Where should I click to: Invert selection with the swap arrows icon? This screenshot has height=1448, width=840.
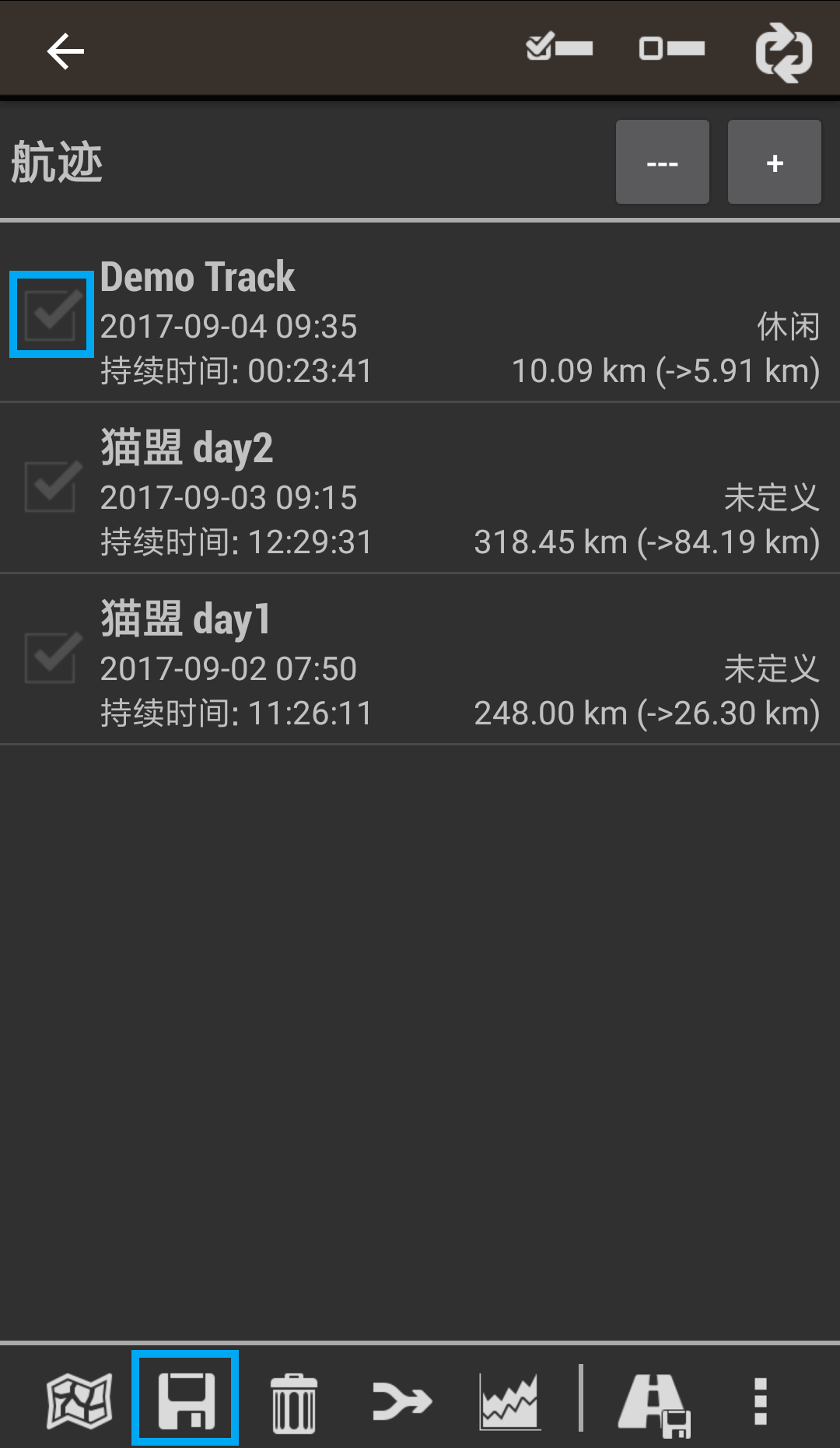click(x=783, y=51)
